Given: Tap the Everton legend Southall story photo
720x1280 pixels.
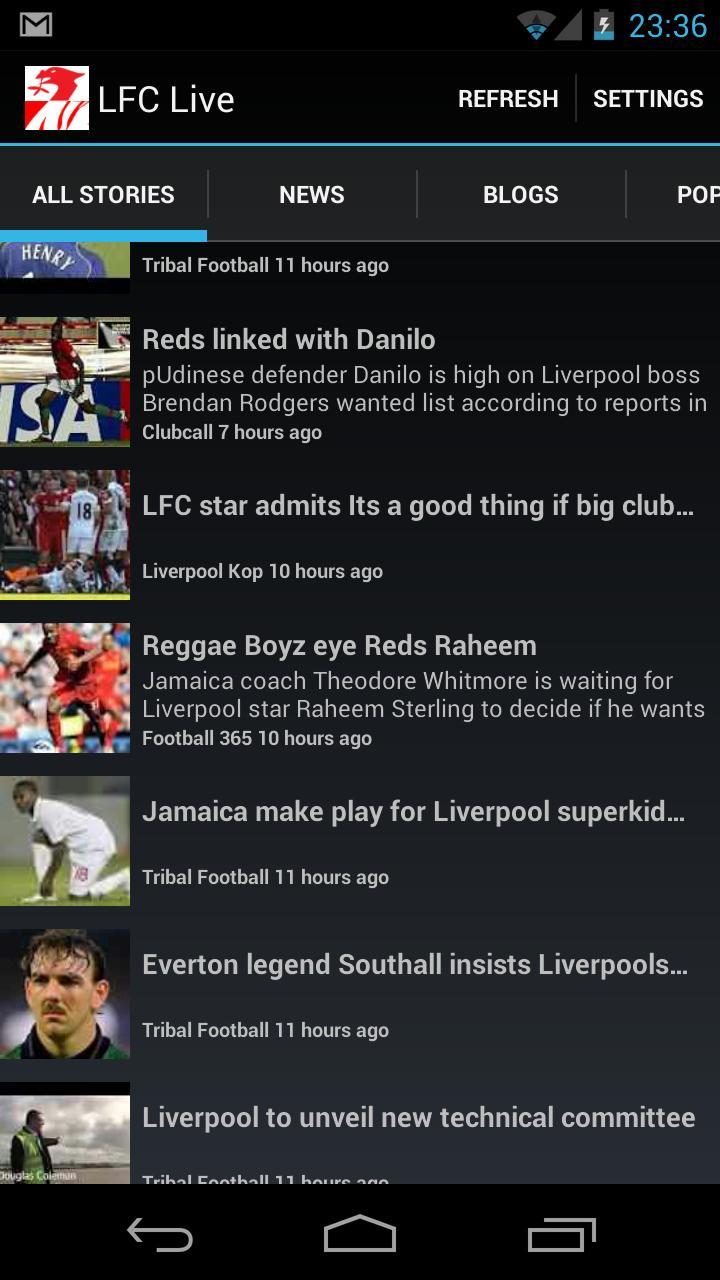Looking at the screenshot, I should pyautogui.click(x=64, y=993).
